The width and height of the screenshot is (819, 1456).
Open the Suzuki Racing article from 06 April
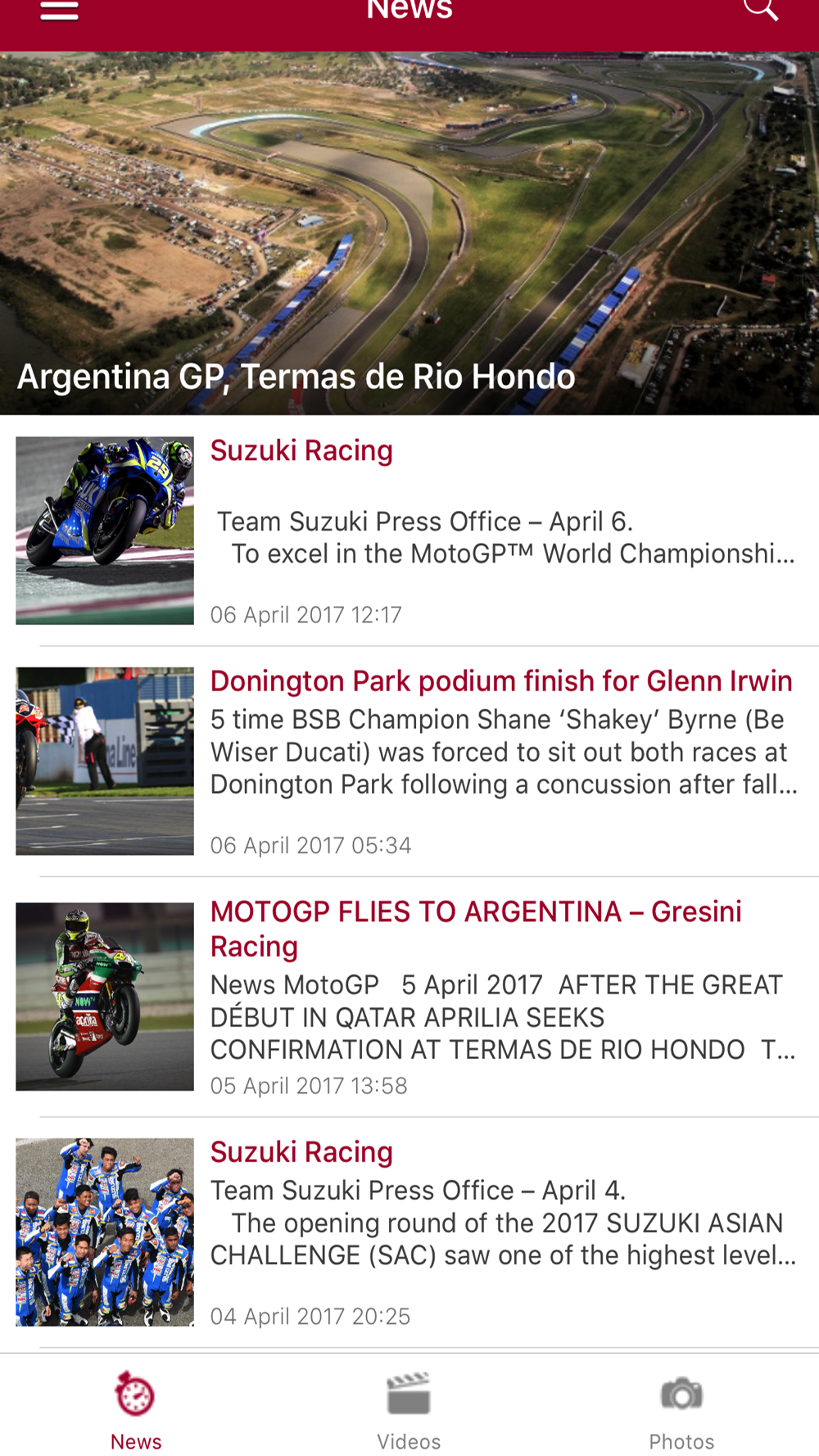point(409,531)
